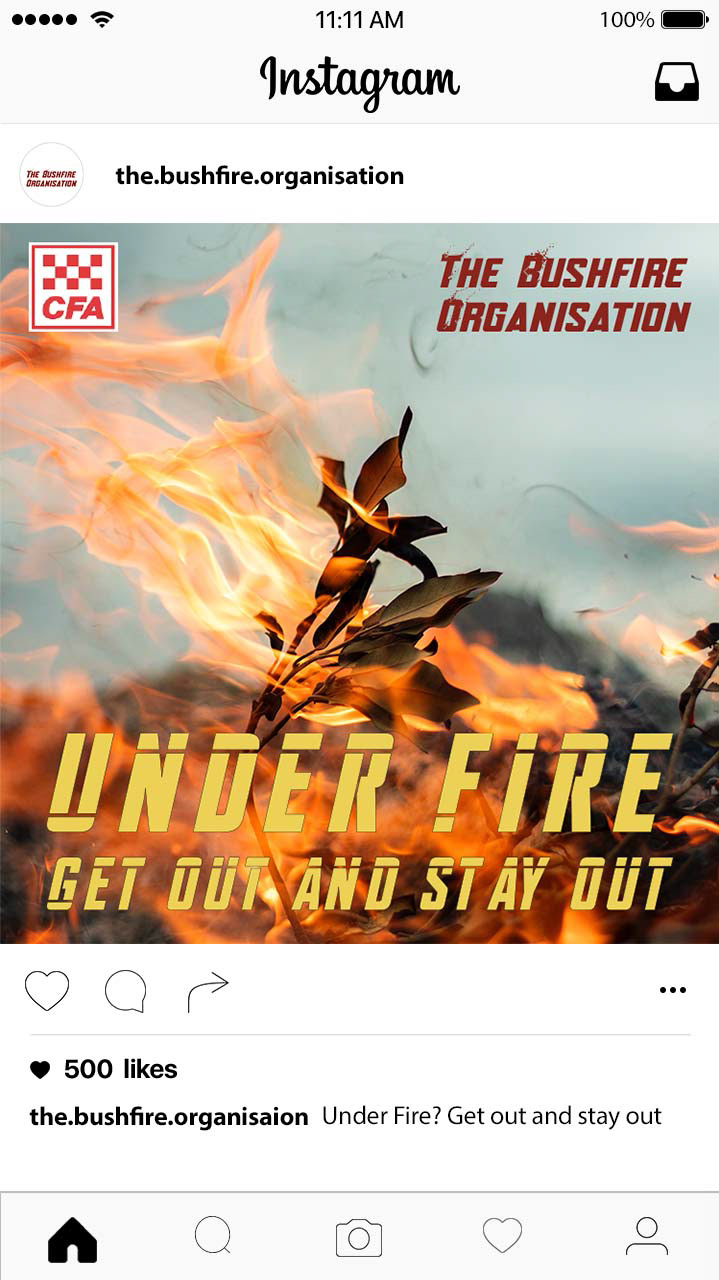Open the.bushfire.organisation profile from post header
Image resolution: width=719 pixels, height=1280 pixels.
tap(259, 176)
